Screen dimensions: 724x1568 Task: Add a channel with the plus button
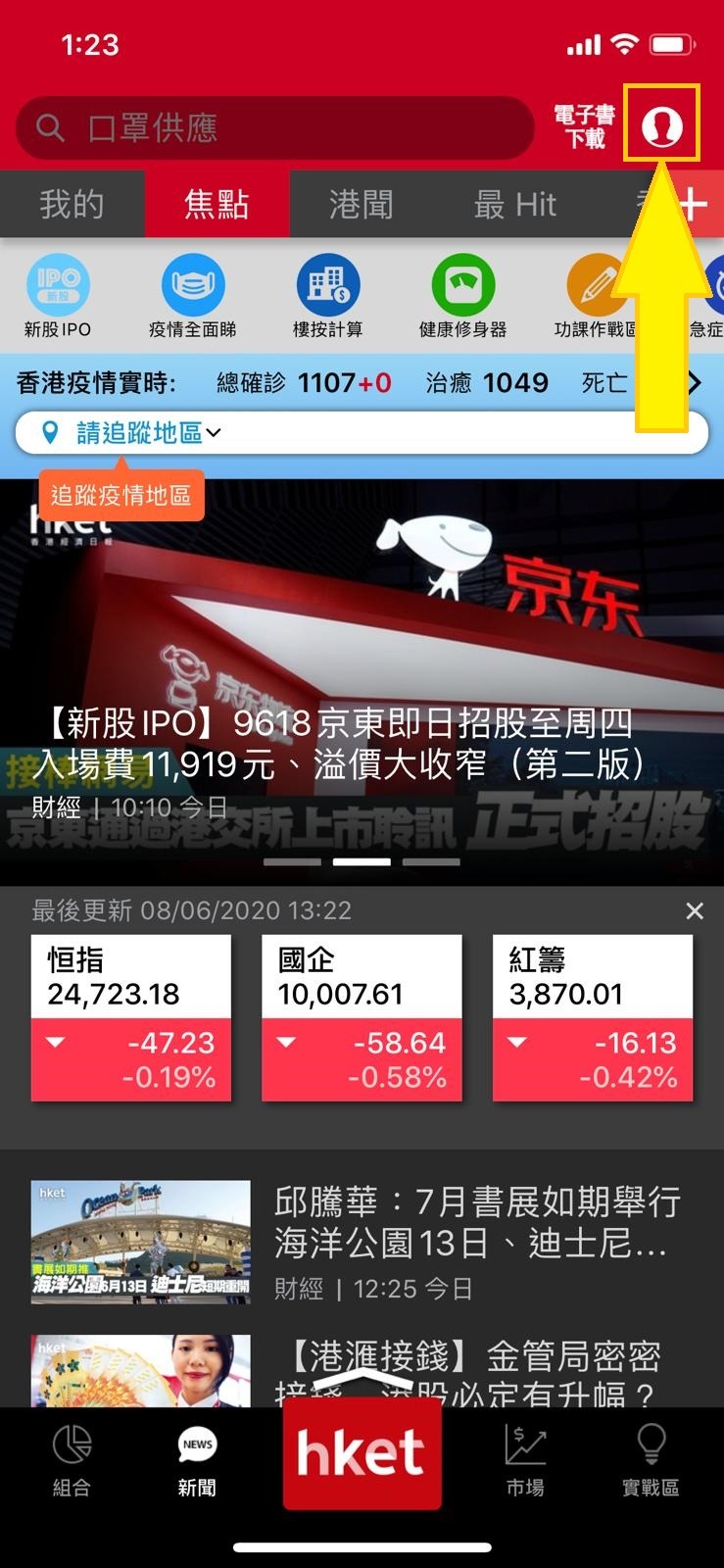point(694,205)
